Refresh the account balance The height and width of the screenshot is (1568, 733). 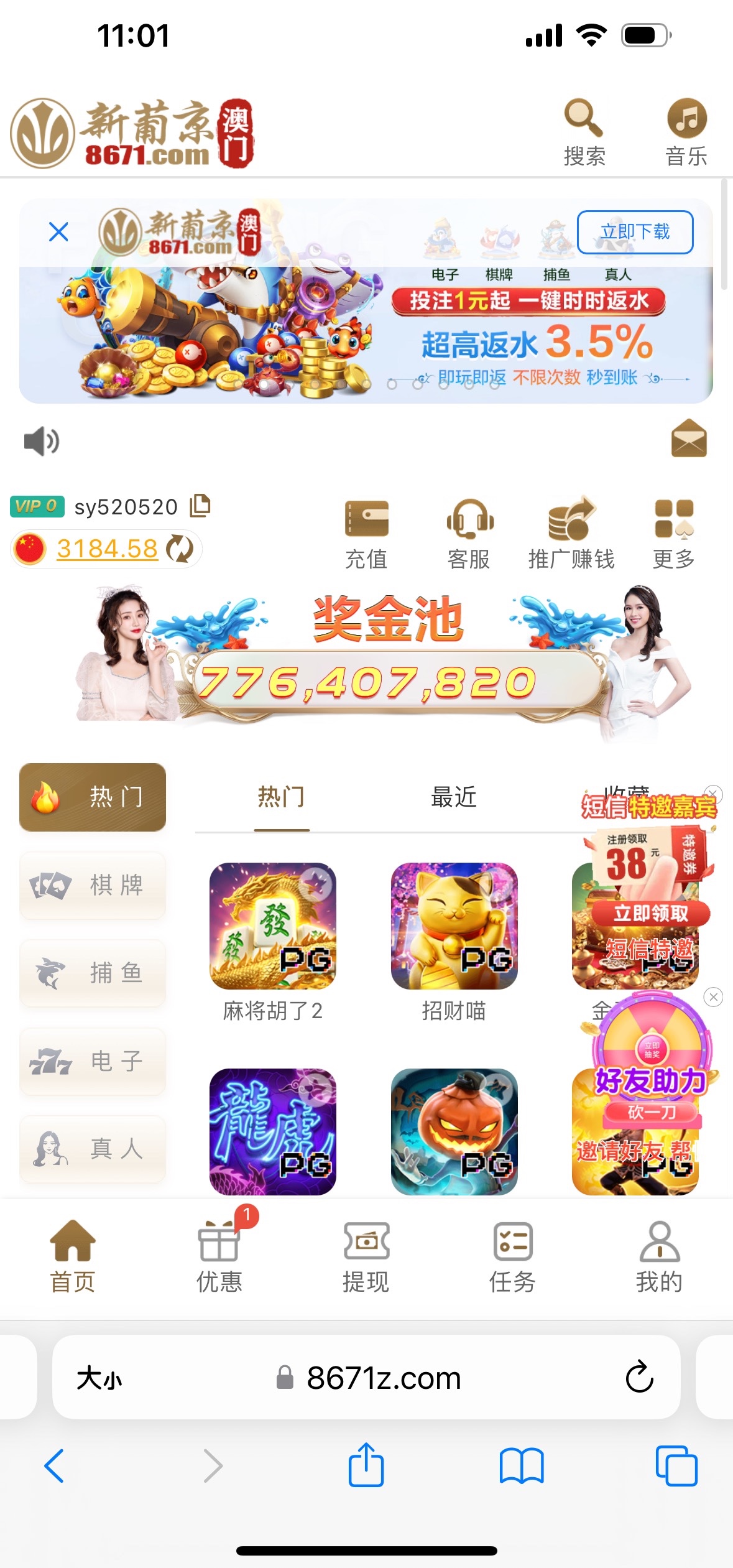click(180, 549)
